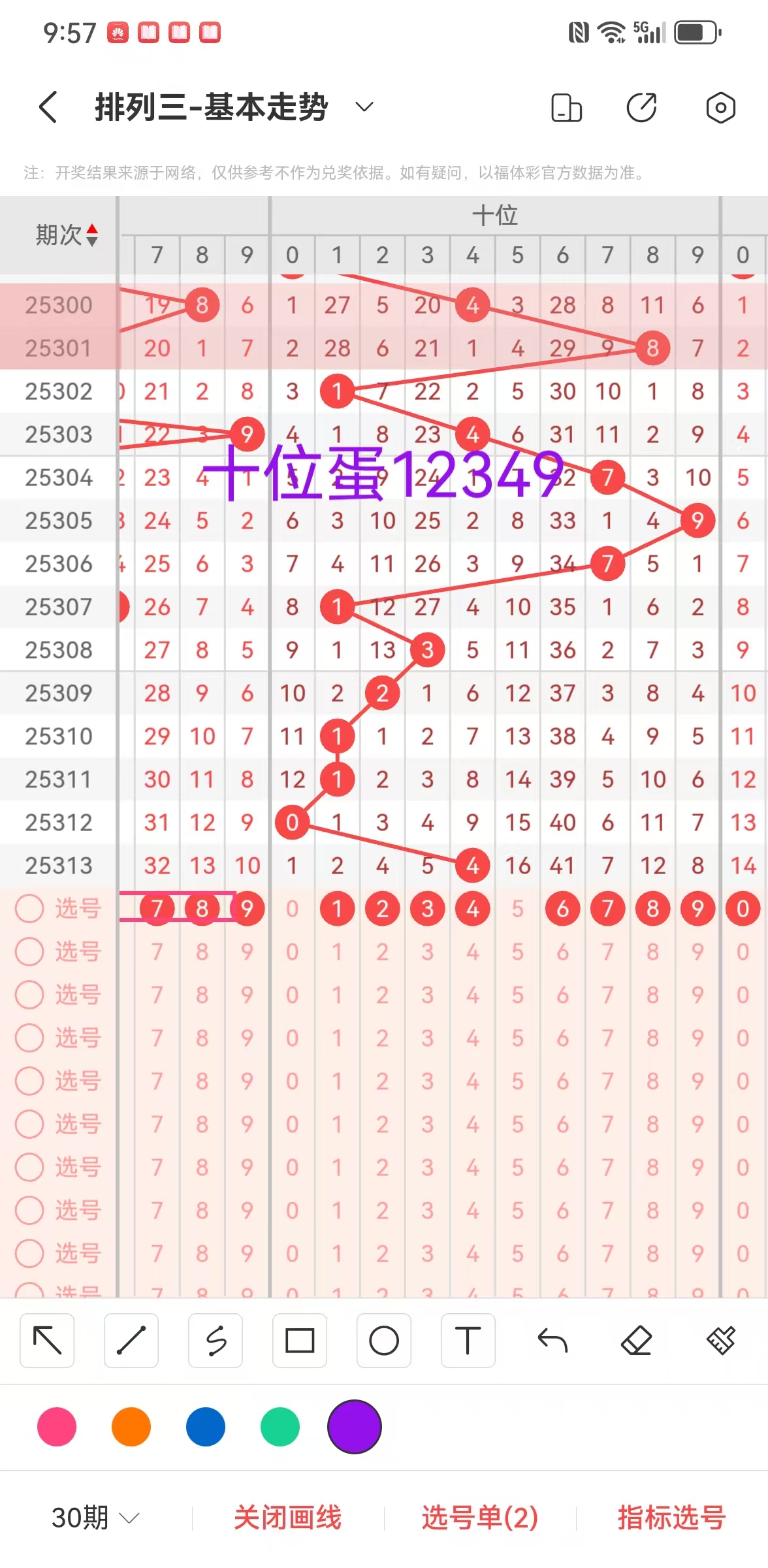The height and width of the screenshot is (1568, 768).
Task: Open chart settings hexagon icon
Action: (x=720, y=108)
